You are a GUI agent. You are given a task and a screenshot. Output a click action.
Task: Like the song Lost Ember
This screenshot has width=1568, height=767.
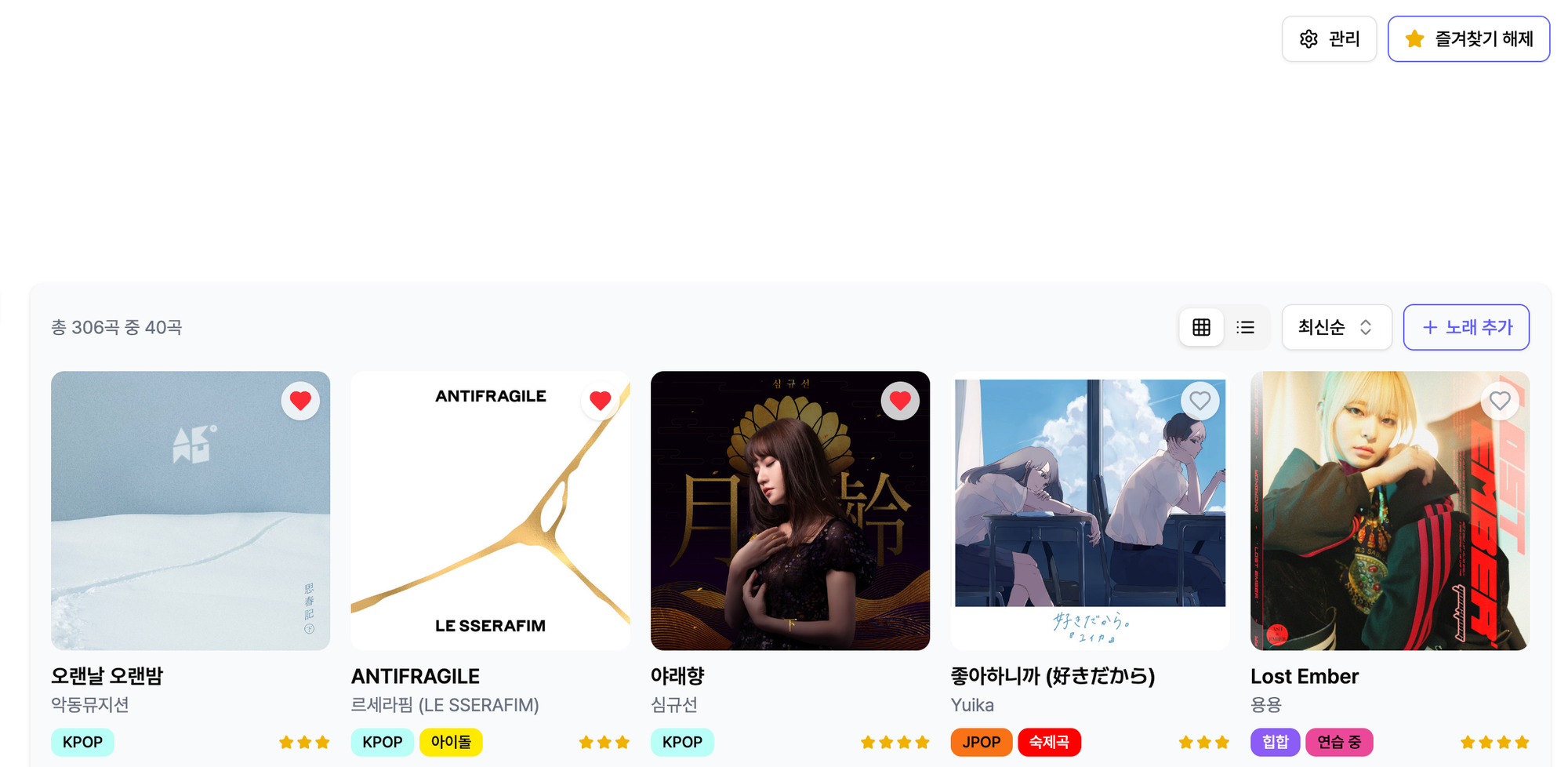click(1500, 401)
